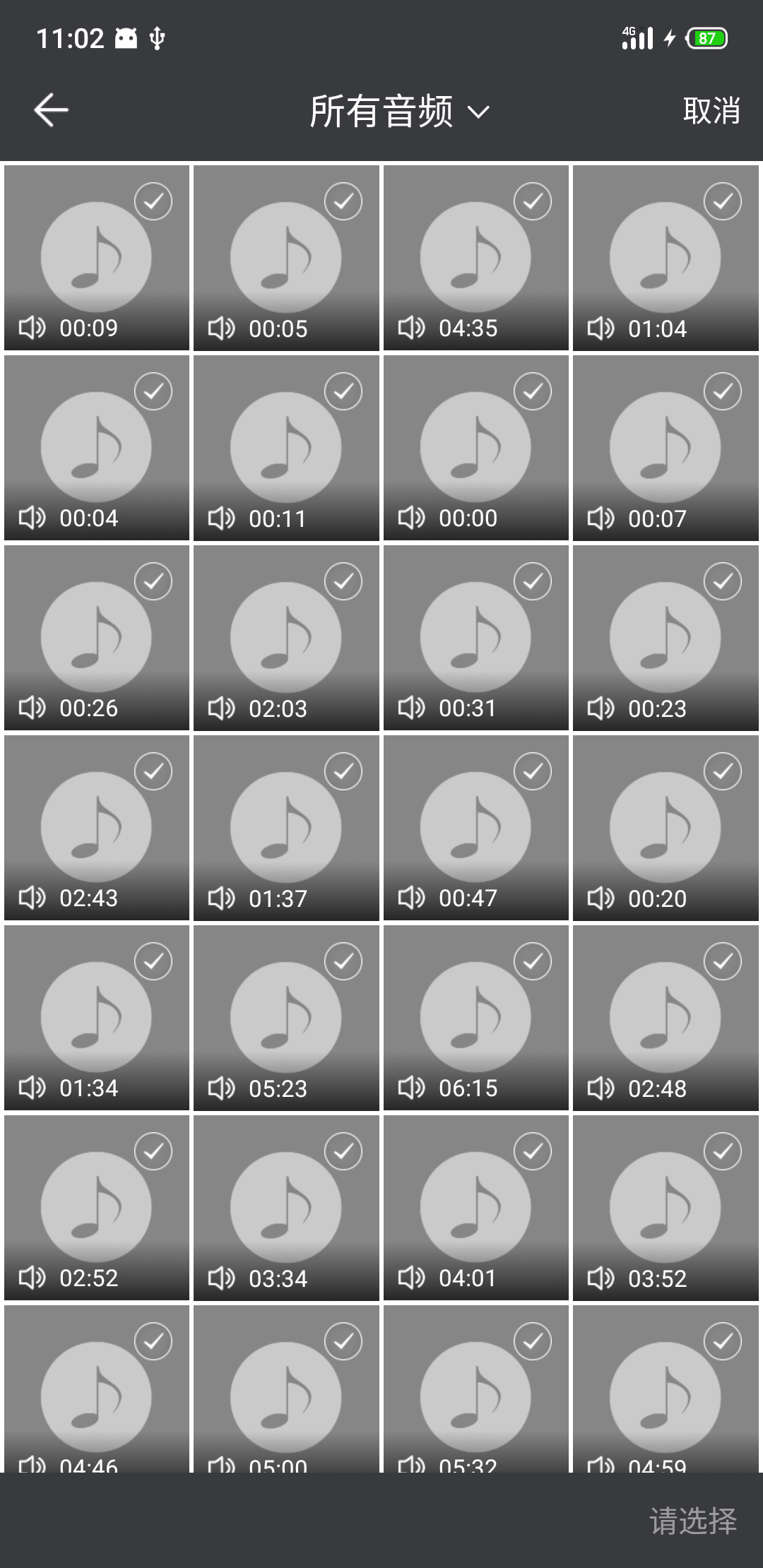Check the 04:35 audio clip
Image resolution: width=763 pixels, height=1568 pixels.
coord(533,201)
